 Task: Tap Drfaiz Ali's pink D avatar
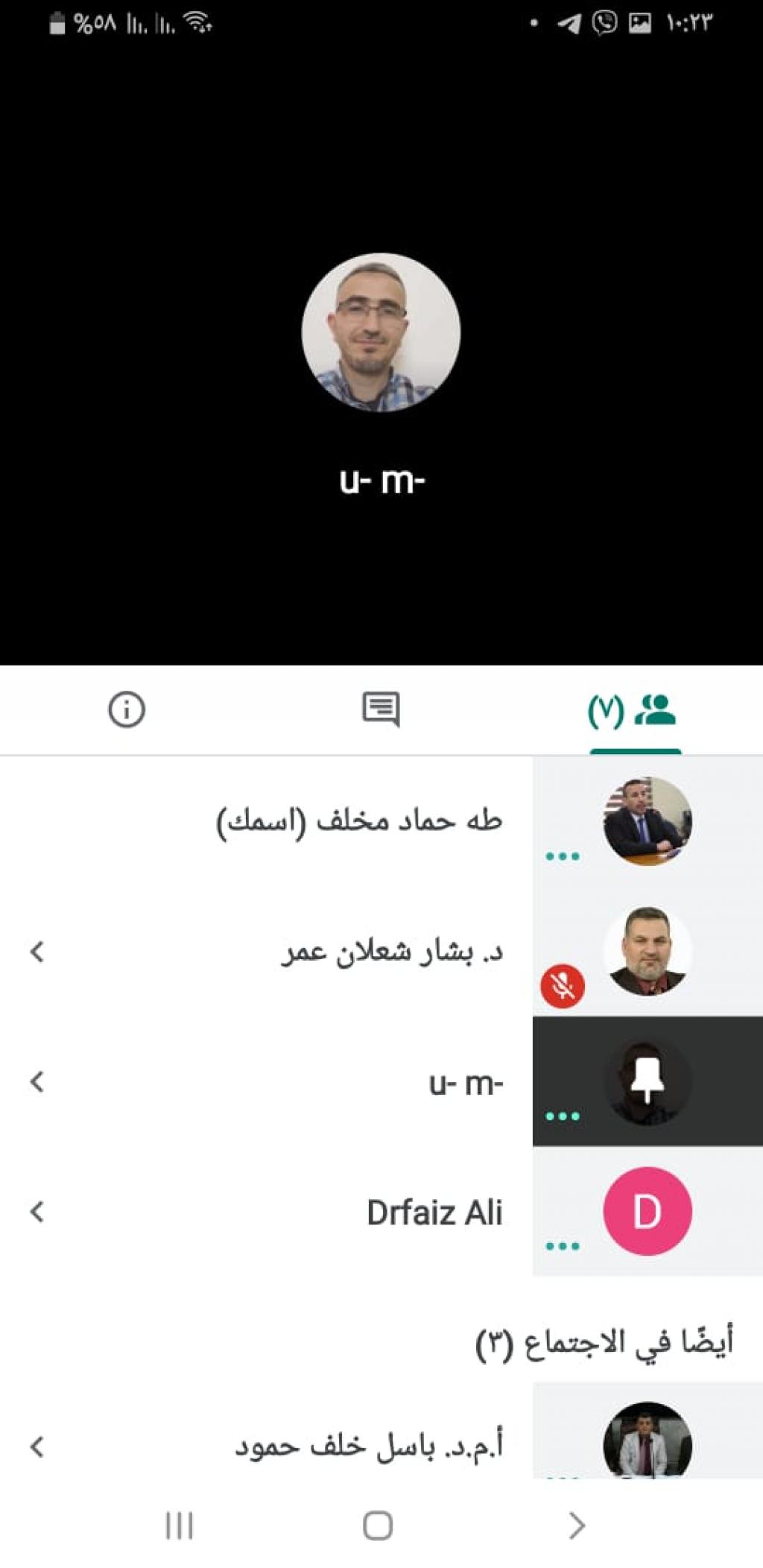(x=647, y=1211)
